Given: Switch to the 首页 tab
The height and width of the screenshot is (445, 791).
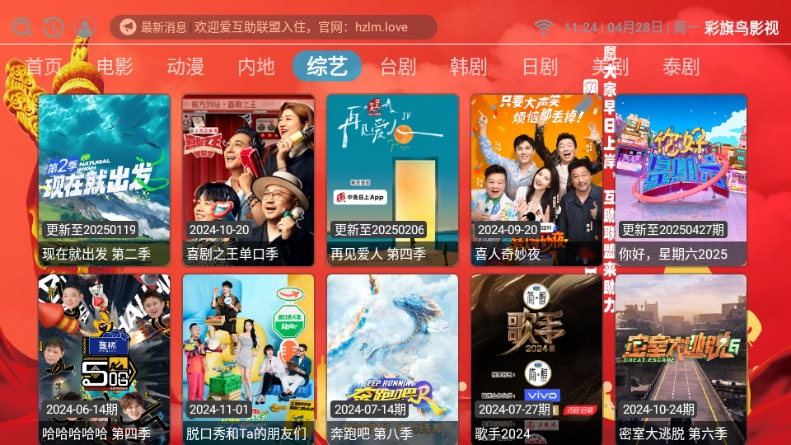Looking at the screenshot, I should [x=44, y=67].
